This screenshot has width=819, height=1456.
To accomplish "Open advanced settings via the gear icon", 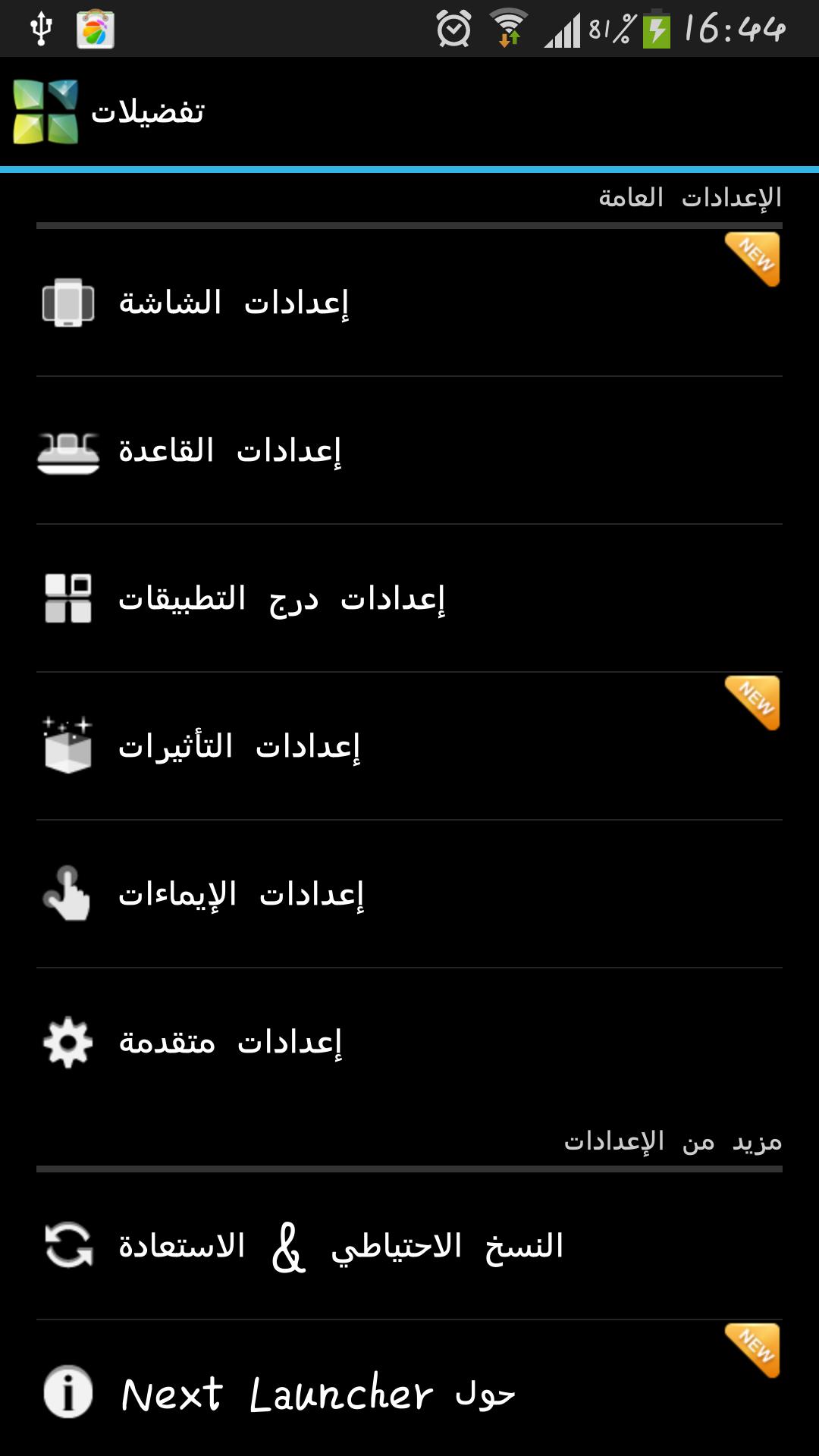I will click(x=68, y=1043).
